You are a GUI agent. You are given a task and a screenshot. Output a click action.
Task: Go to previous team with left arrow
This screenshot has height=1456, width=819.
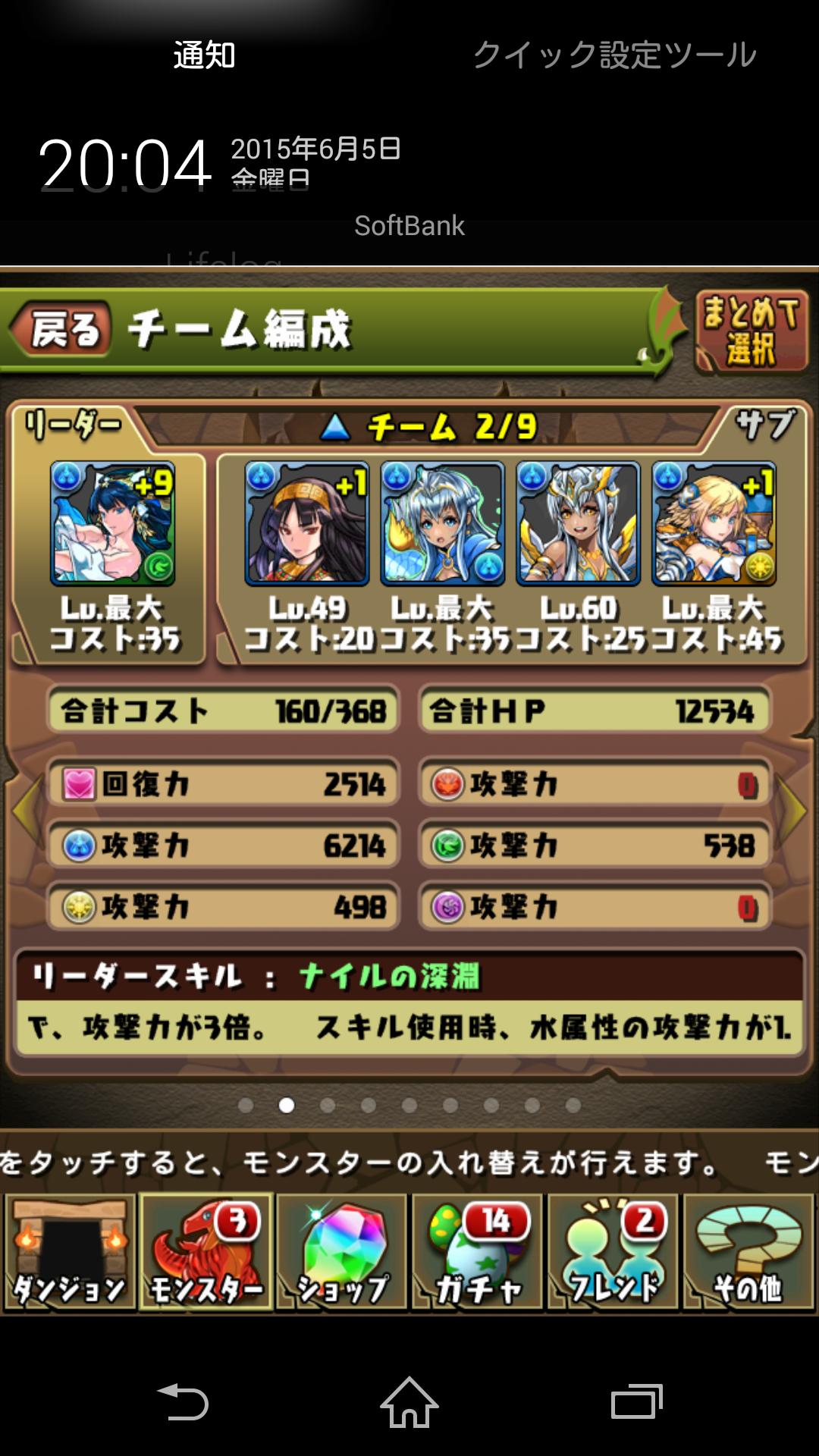pyautogui.click(x=24, y=810)
